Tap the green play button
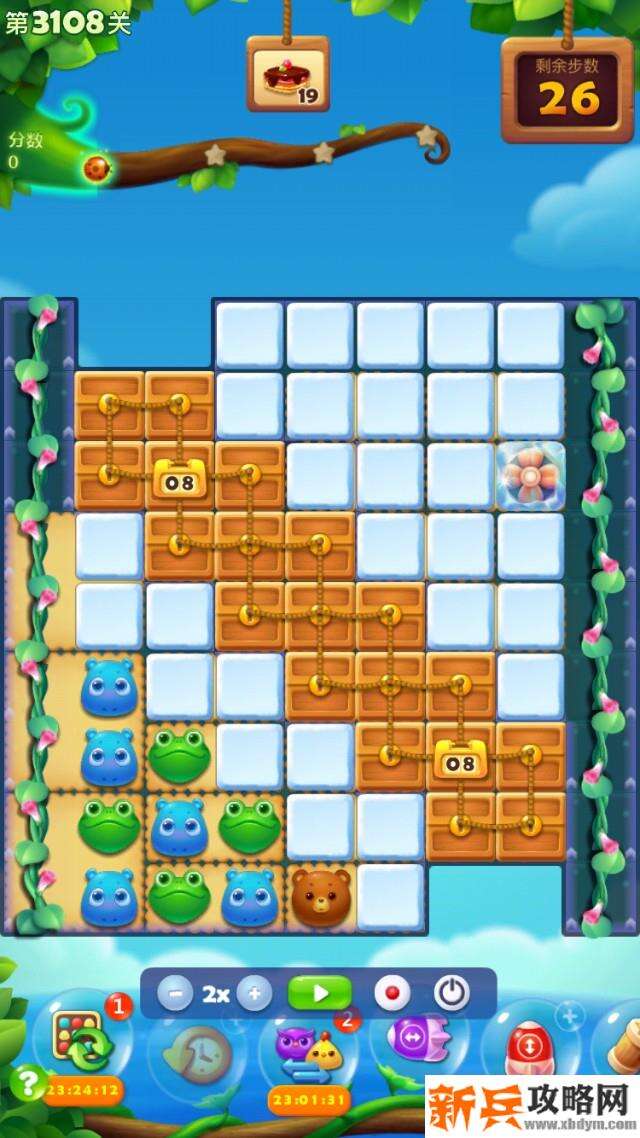 [320, 994]
